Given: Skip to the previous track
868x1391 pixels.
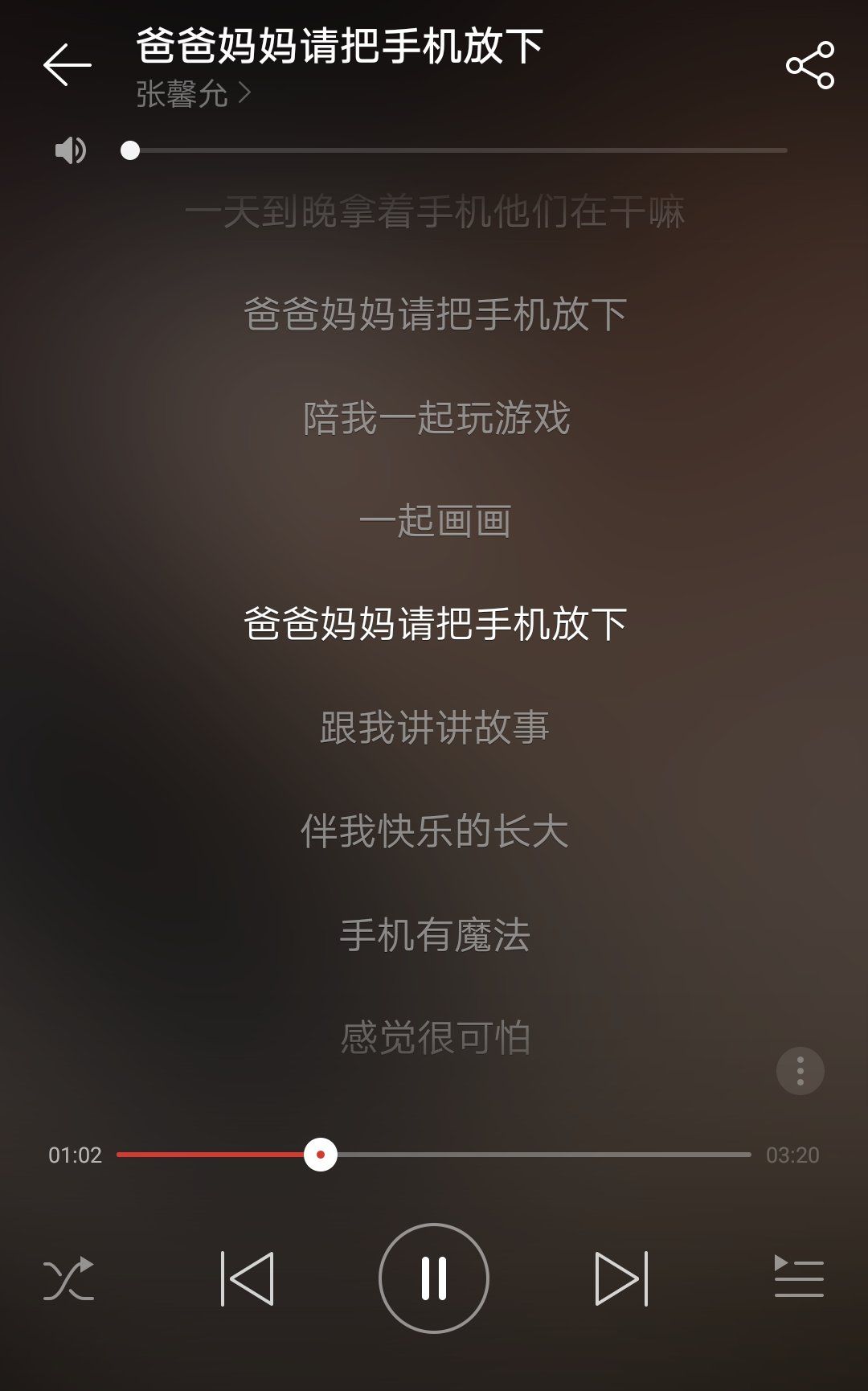Looking at the screenshot, I should coord(248,1278).
